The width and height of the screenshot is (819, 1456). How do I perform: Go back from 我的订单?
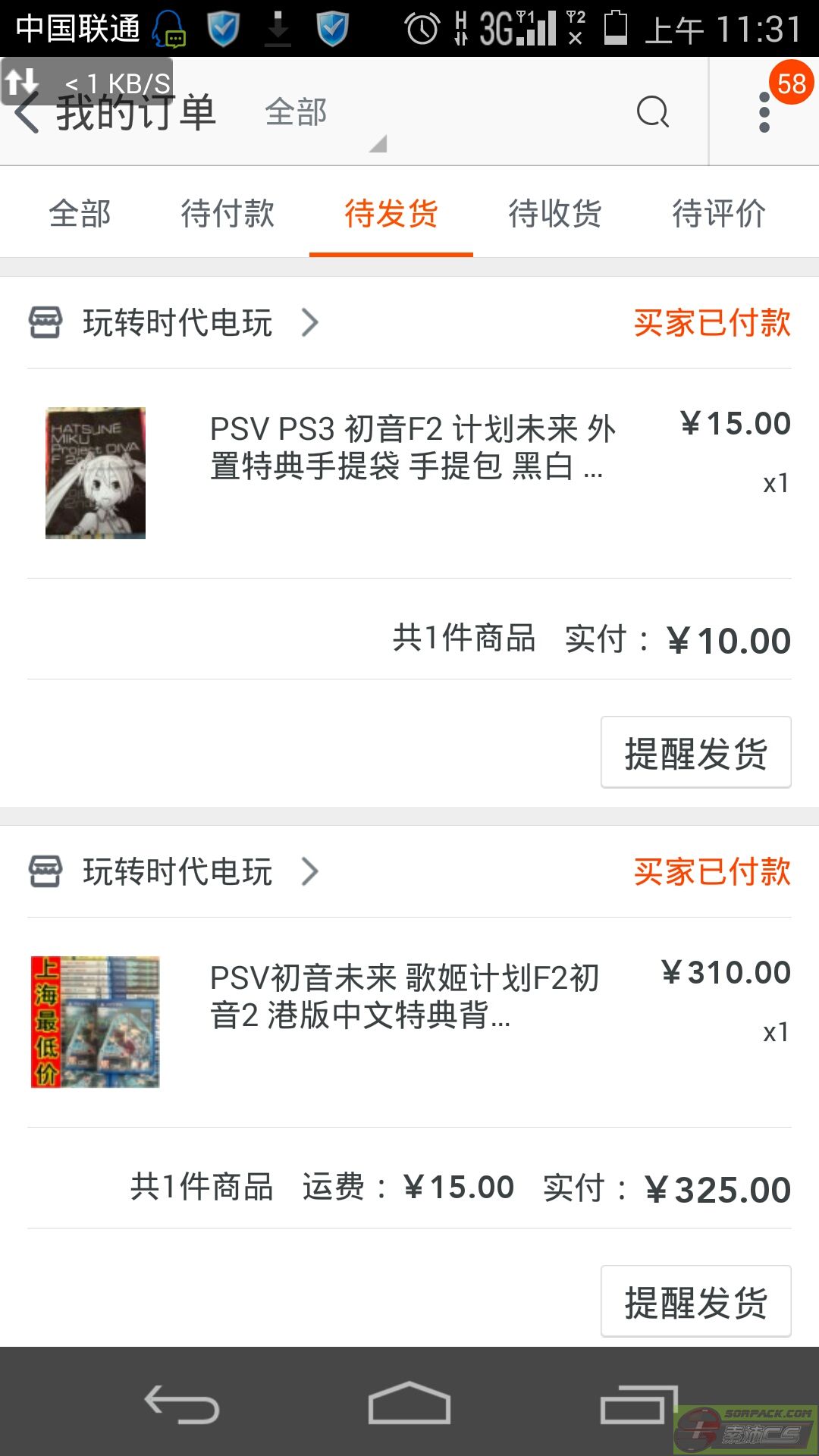coord(29,113)
